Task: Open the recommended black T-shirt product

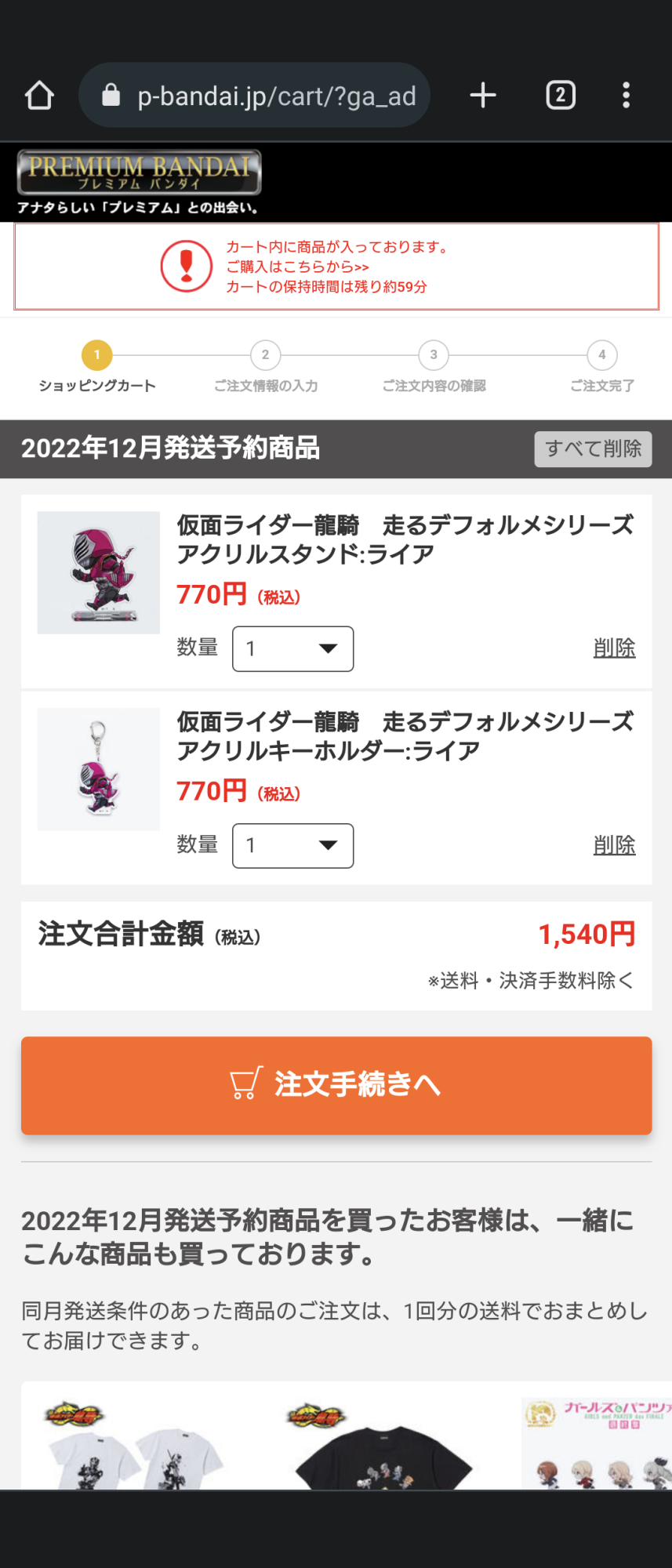Action: point(384,1450)
